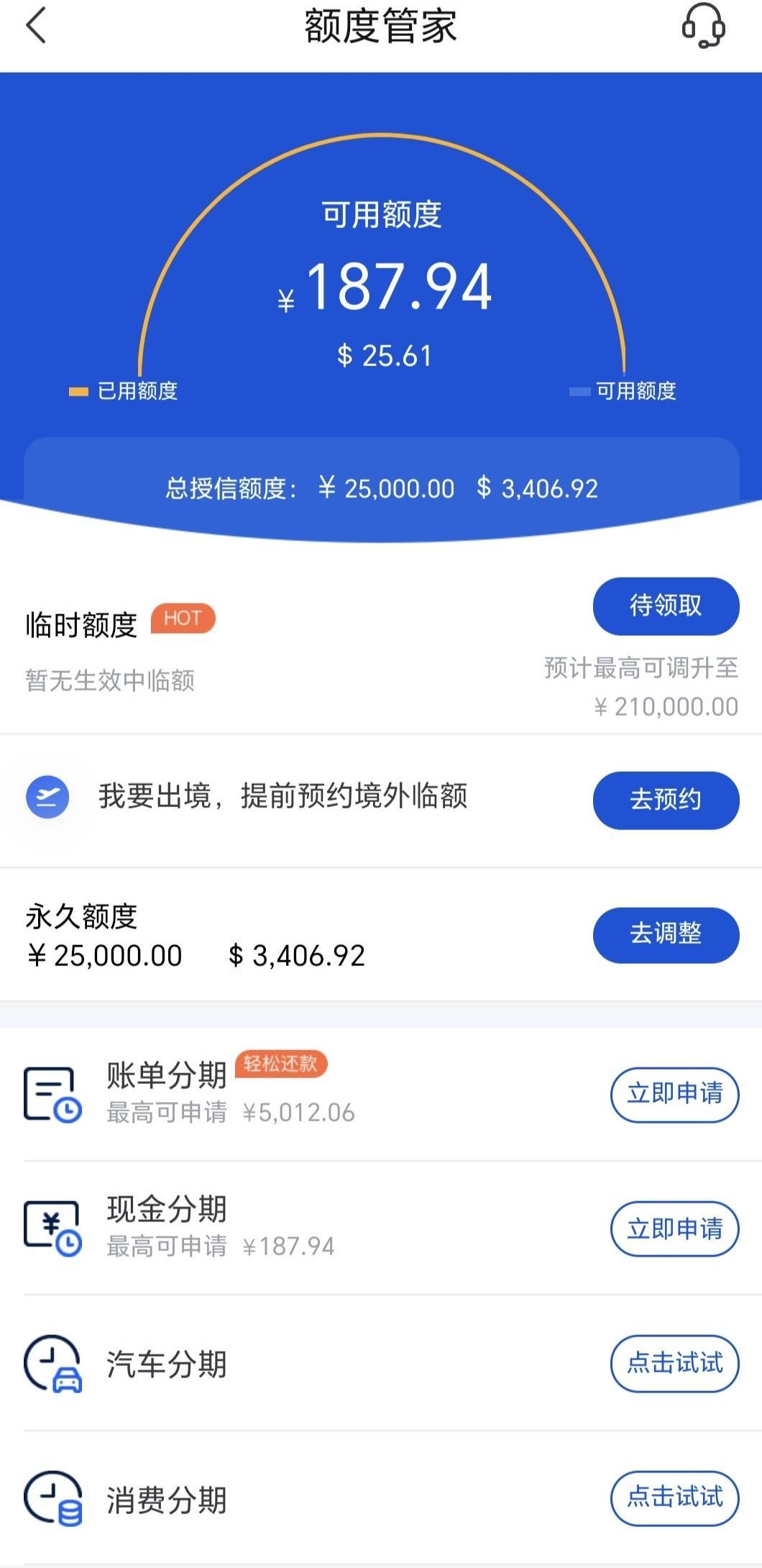Open customer service headset icon
This screenshot has width=762, height=1568.
click(703, 26)
